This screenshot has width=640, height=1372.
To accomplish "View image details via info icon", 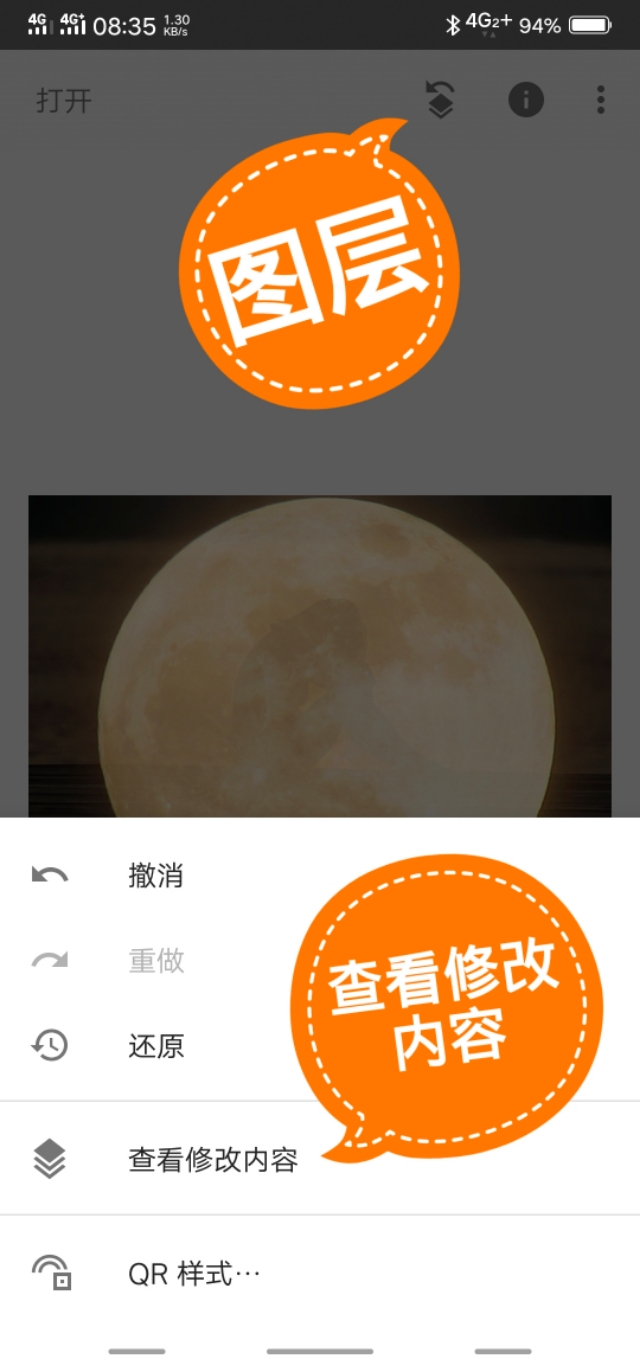I will pyautogui.click(x=526, y=100).
